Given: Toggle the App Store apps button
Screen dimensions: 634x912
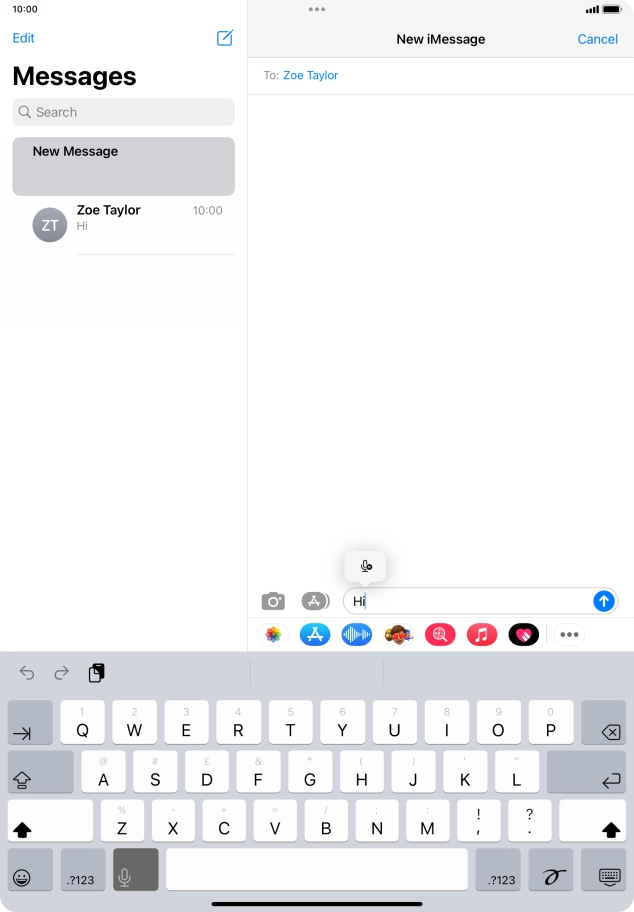Looking at the screenshot, I should [315, 601].
